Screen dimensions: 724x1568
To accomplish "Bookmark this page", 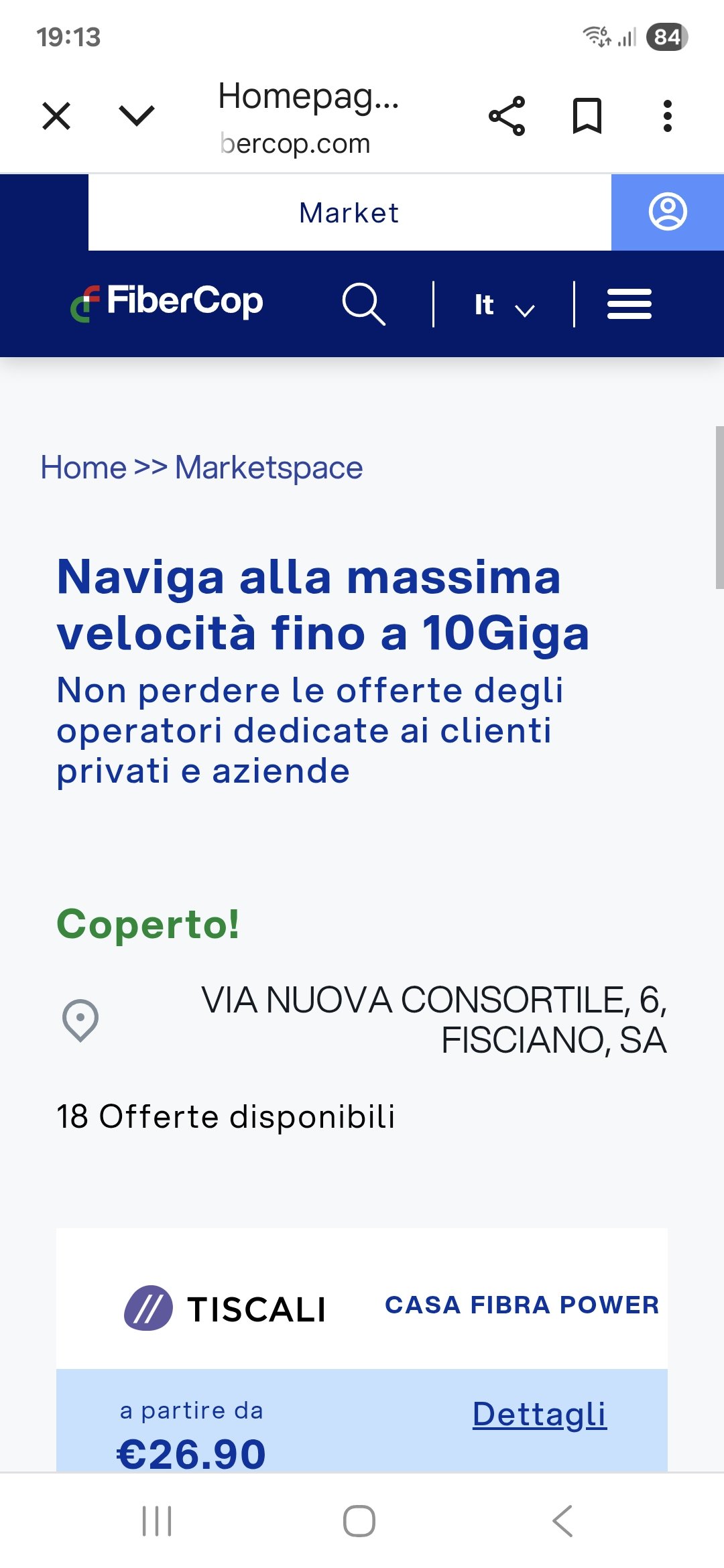I will click(587, 116).
